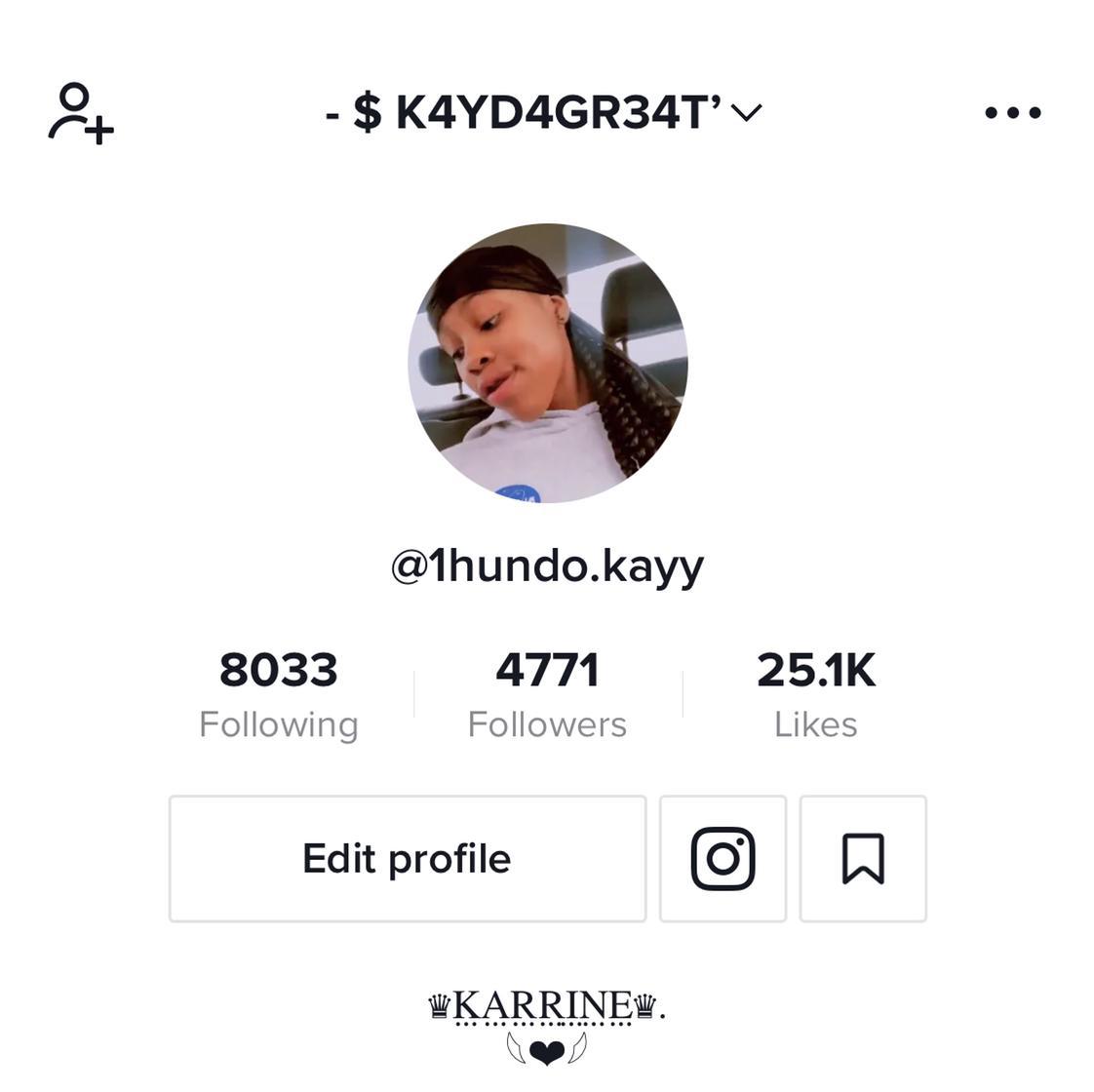Open the three-dot overflow menu
Image resolution: width=1094 pixels, height=1092 pixels.
click(x=1012, y=113)
